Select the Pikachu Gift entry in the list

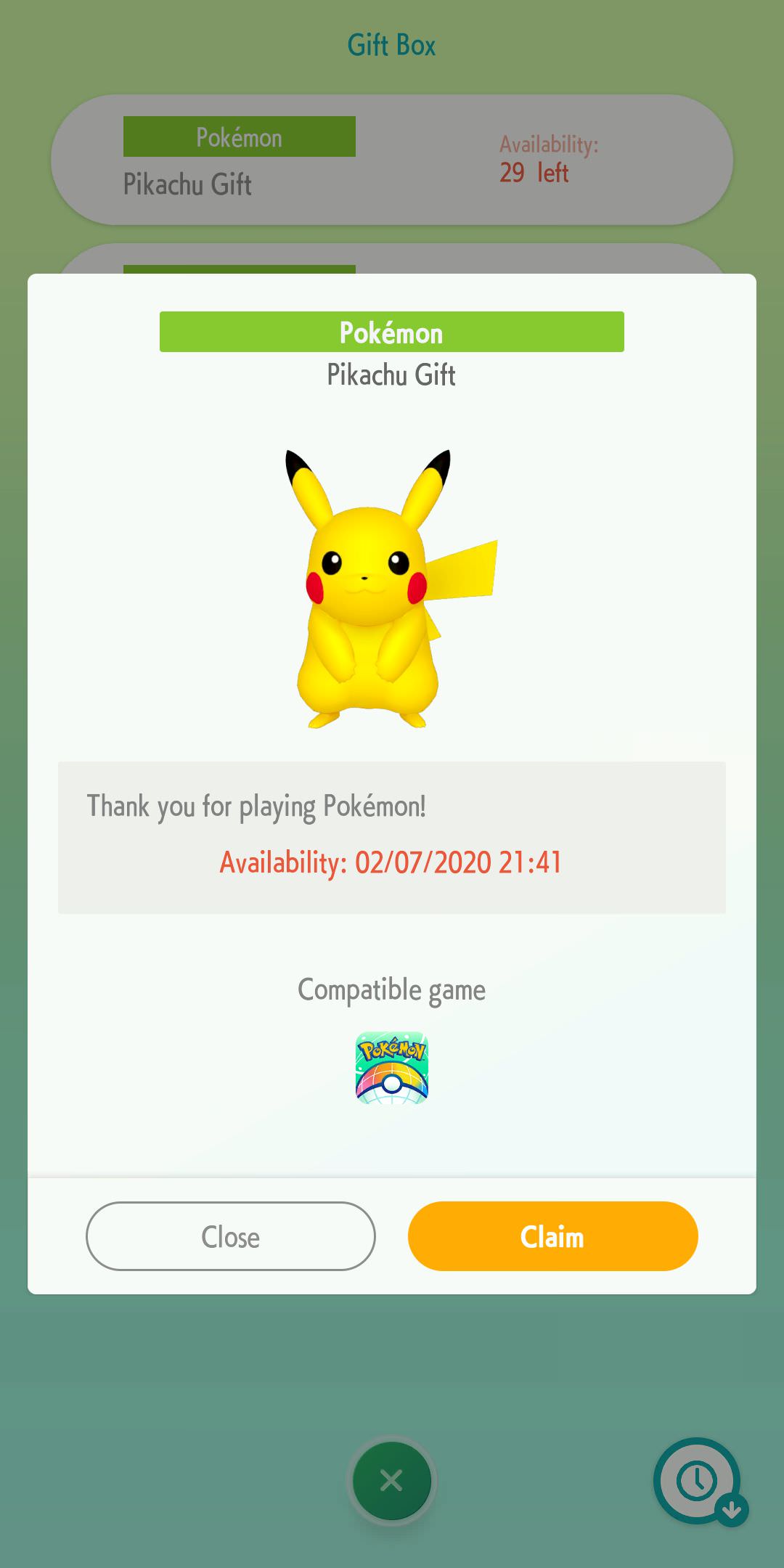click(391, 161)
